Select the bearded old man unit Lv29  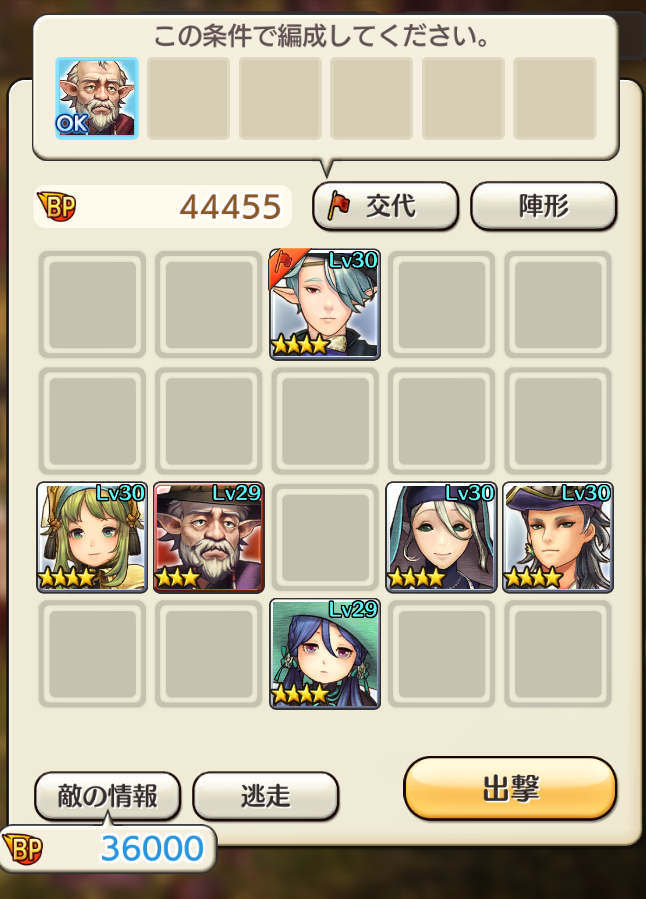tap(208, 537)
